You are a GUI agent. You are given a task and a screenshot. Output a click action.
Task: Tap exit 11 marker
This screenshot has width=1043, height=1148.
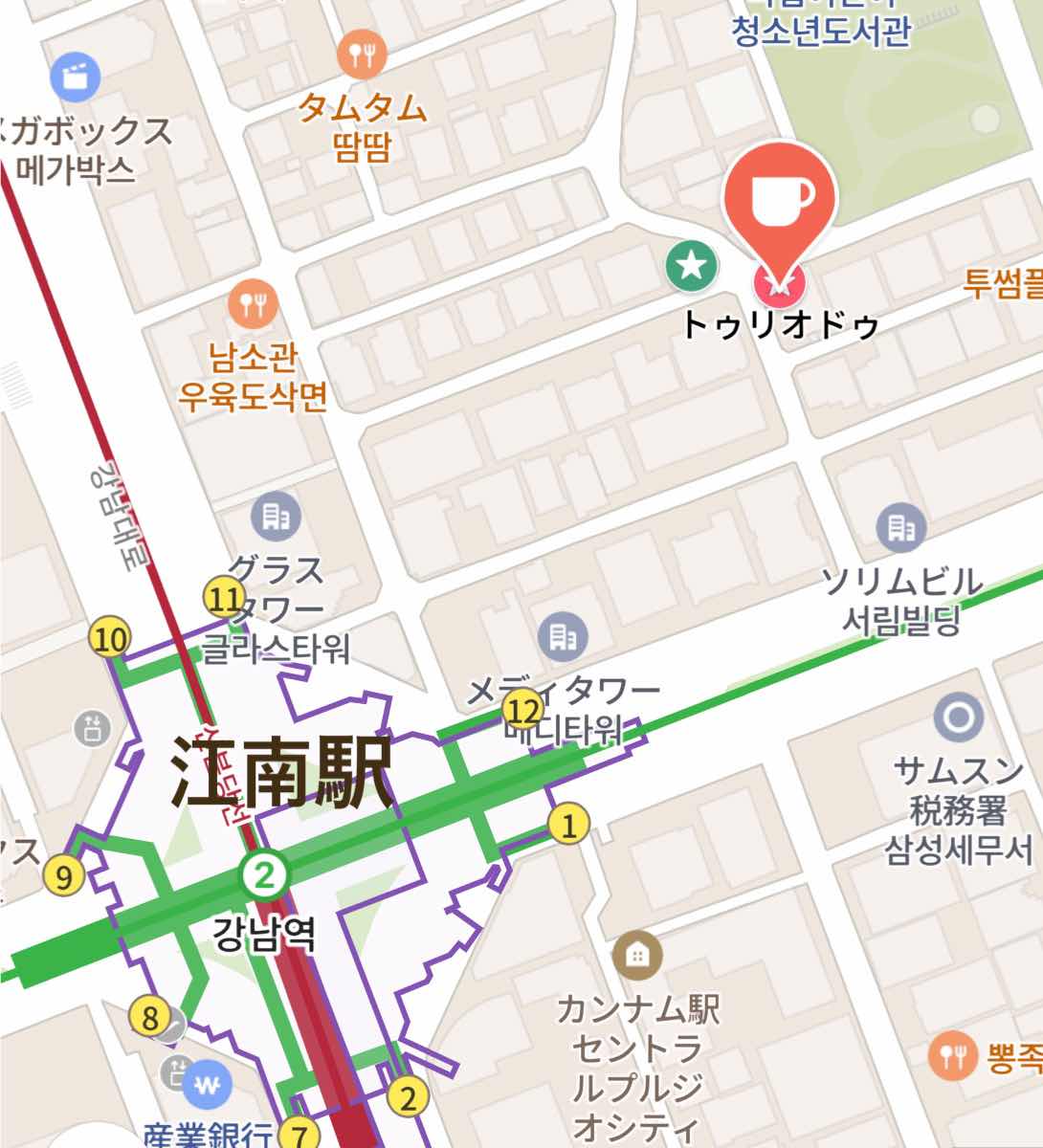pyautogui.click(x=224, y=600)
